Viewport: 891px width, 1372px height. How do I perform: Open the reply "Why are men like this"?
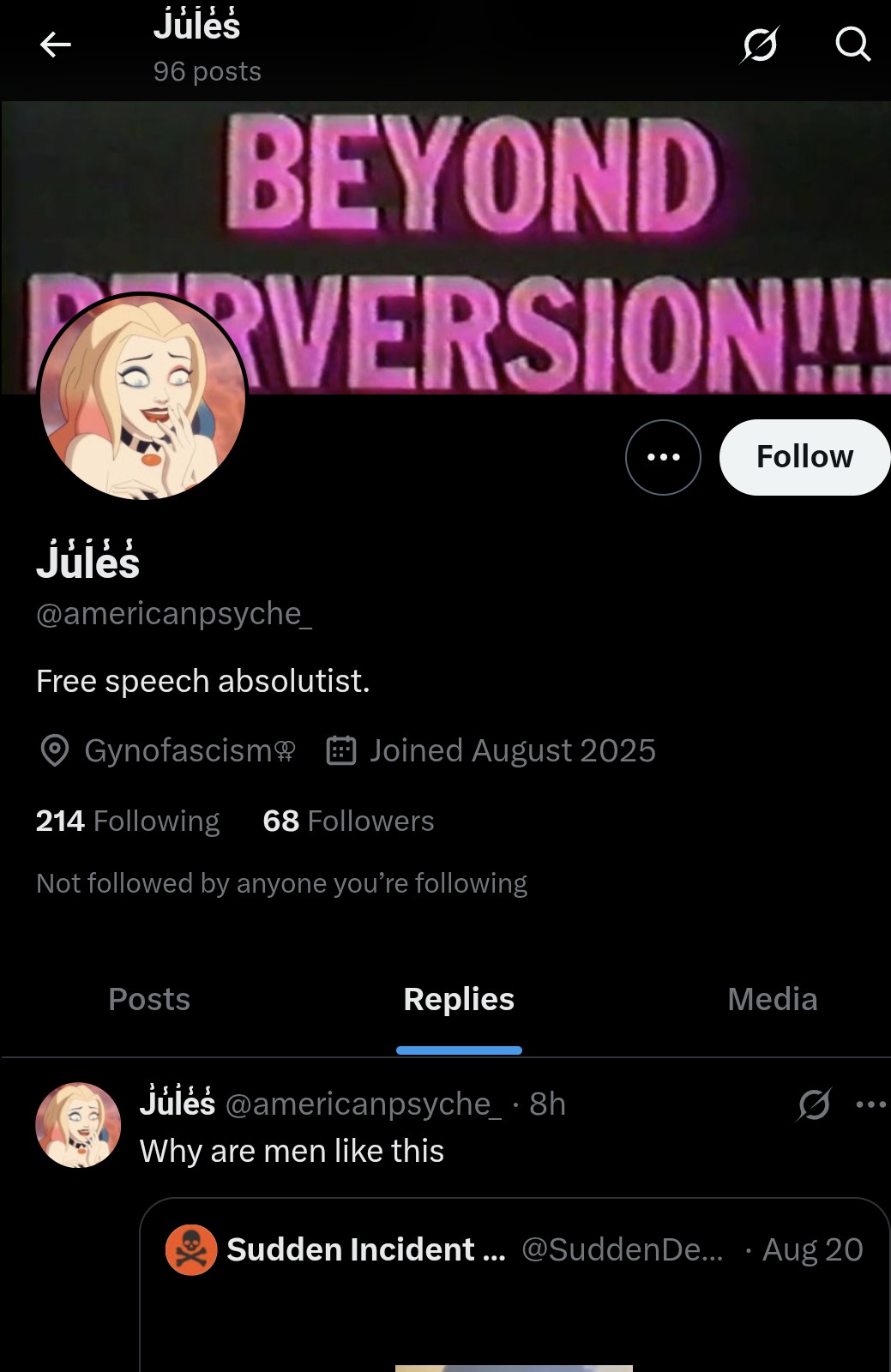(292, 1151)
